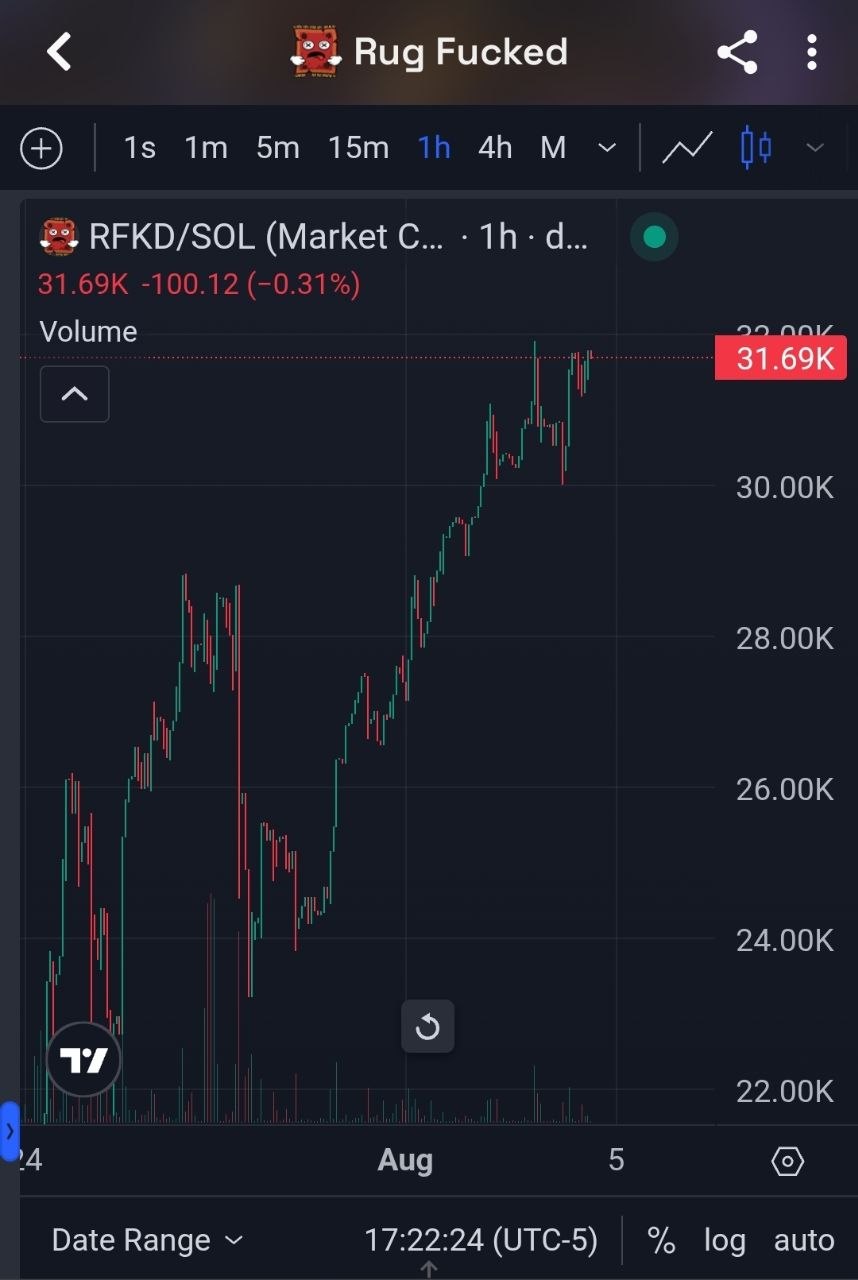Choose the 5m chart interval
Image resolution: width=858 pixels, height=1280 pixels.
(x=278, y=148)
